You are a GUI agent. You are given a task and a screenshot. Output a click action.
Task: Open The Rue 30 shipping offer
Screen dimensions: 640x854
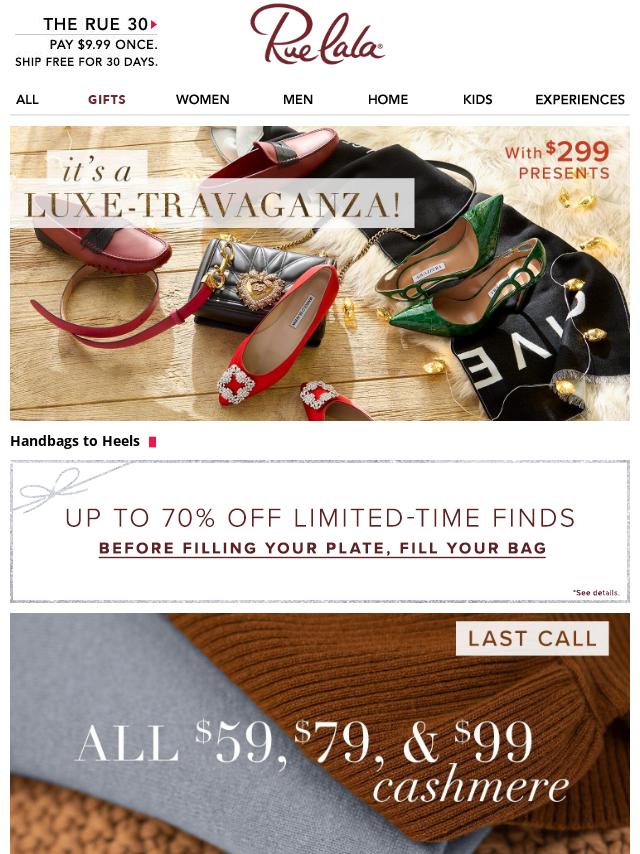(86, 42)
